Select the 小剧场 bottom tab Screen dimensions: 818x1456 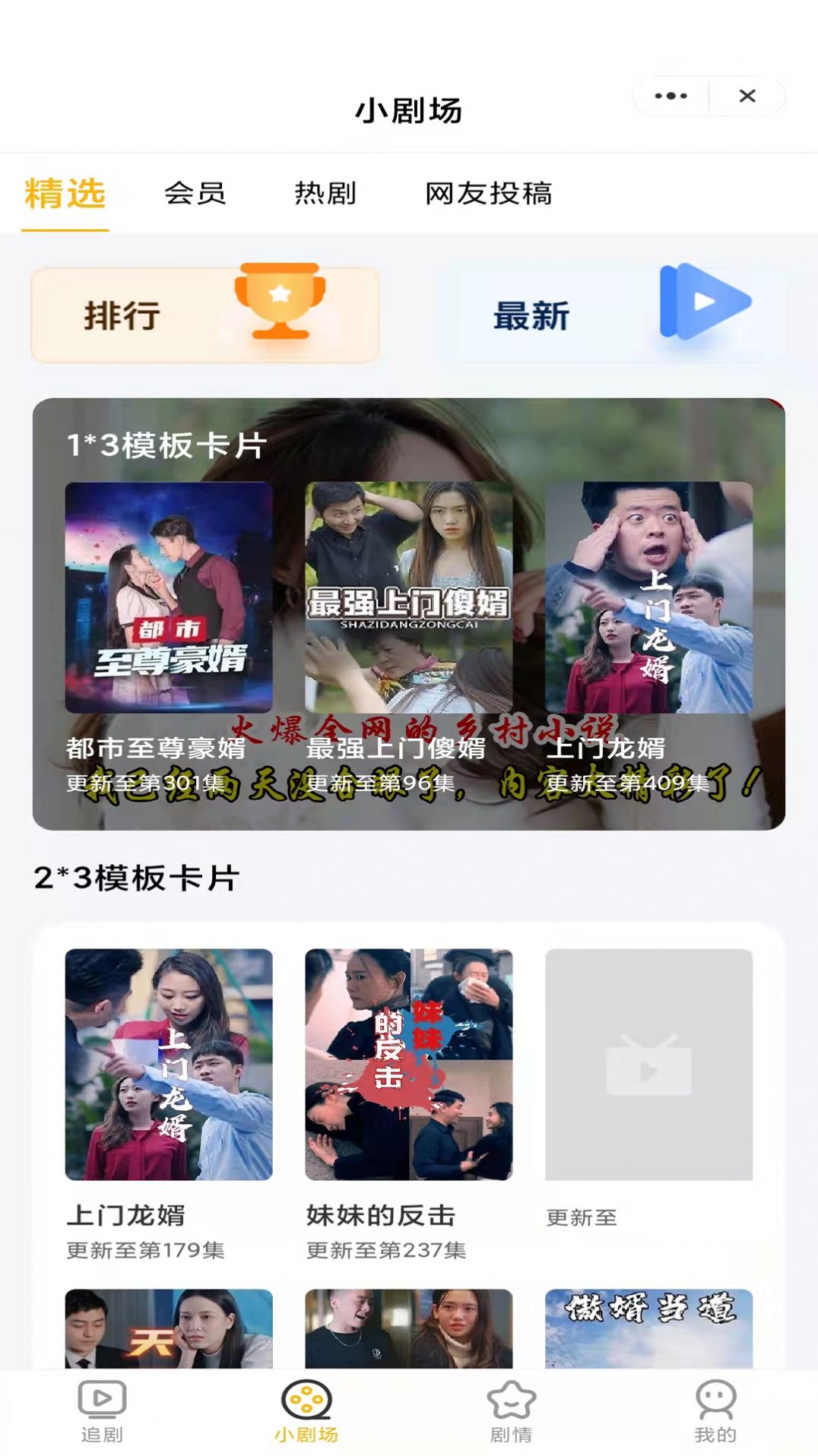(x=306, y=1410)
